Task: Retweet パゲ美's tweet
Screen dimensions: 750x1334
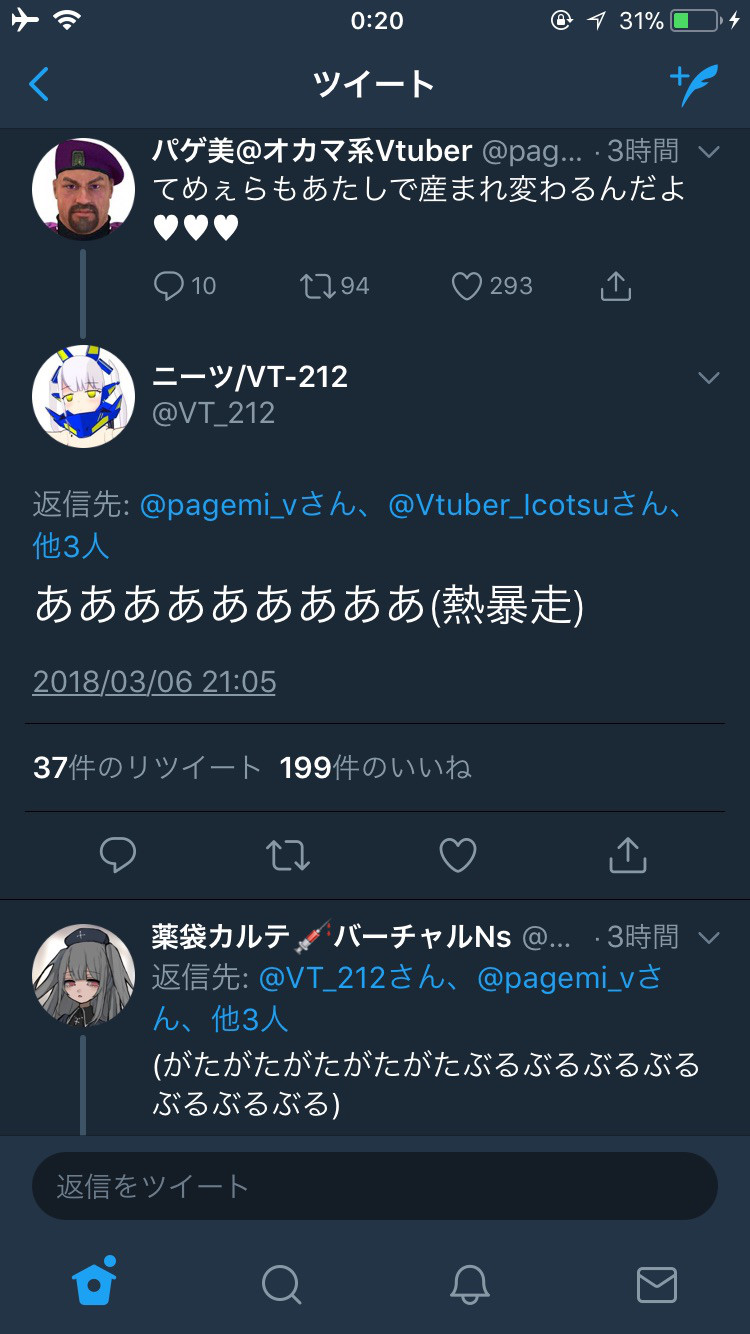Action: pos(317,287)
